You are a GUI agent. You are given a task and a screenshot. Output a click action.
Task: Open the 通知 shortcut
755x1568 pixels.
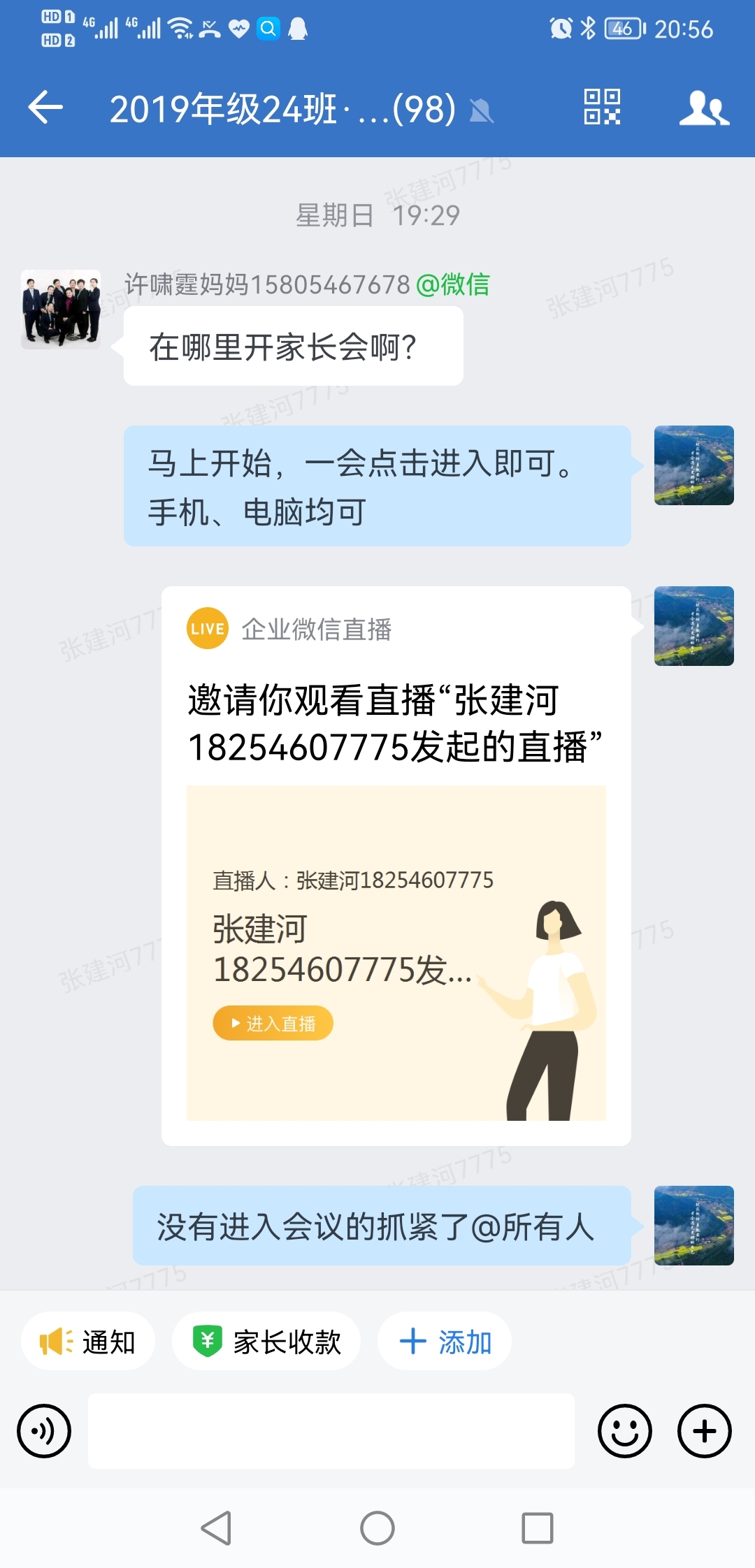(88, 1342)
